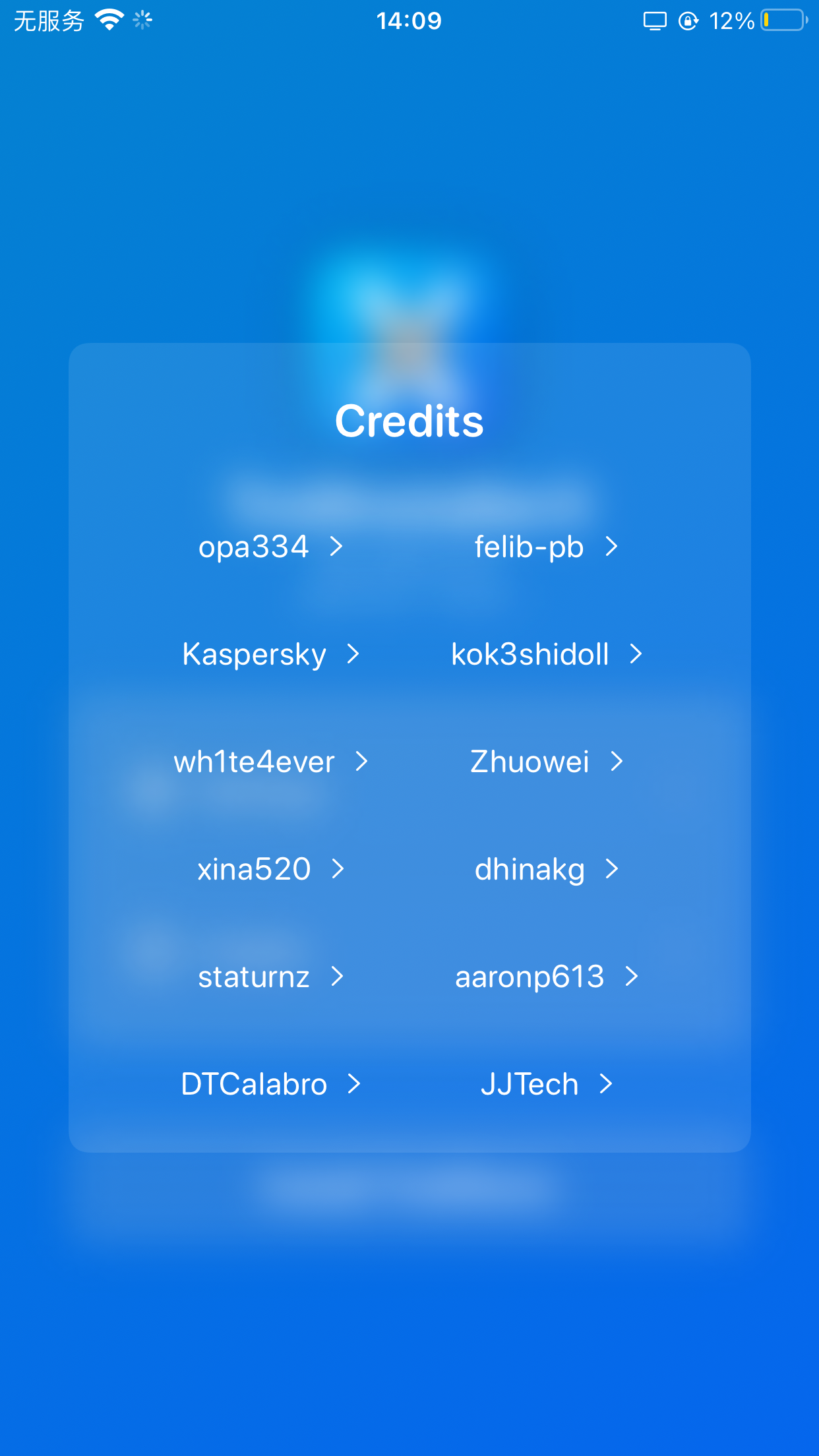This screenshot has width=819, height=1456.
Task: Open dhinakg's profile link
Action: click(546, 869)
